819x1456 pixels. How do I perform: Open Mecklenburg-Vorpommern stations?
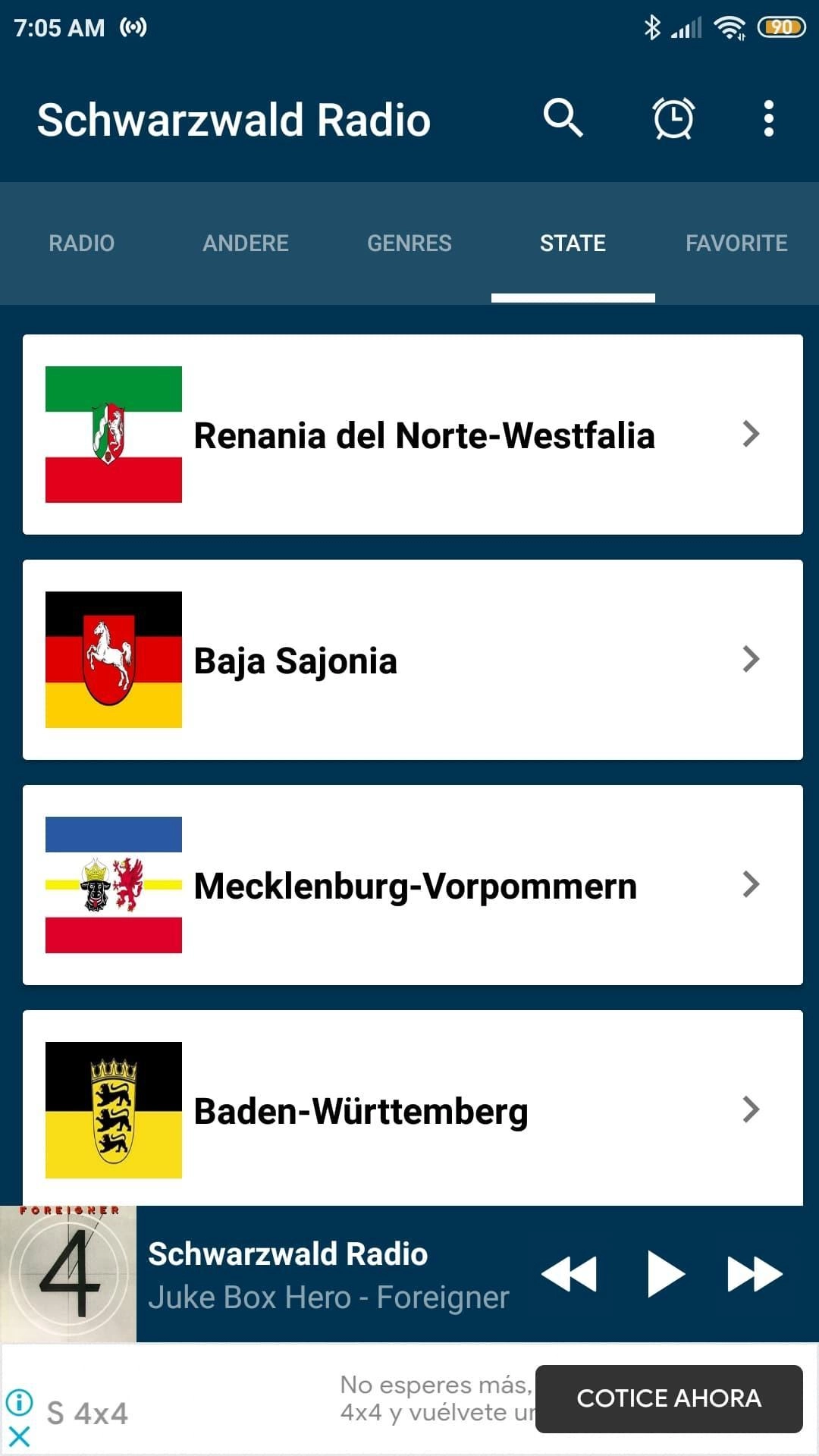pyautogui.click(x=413, y=885)
